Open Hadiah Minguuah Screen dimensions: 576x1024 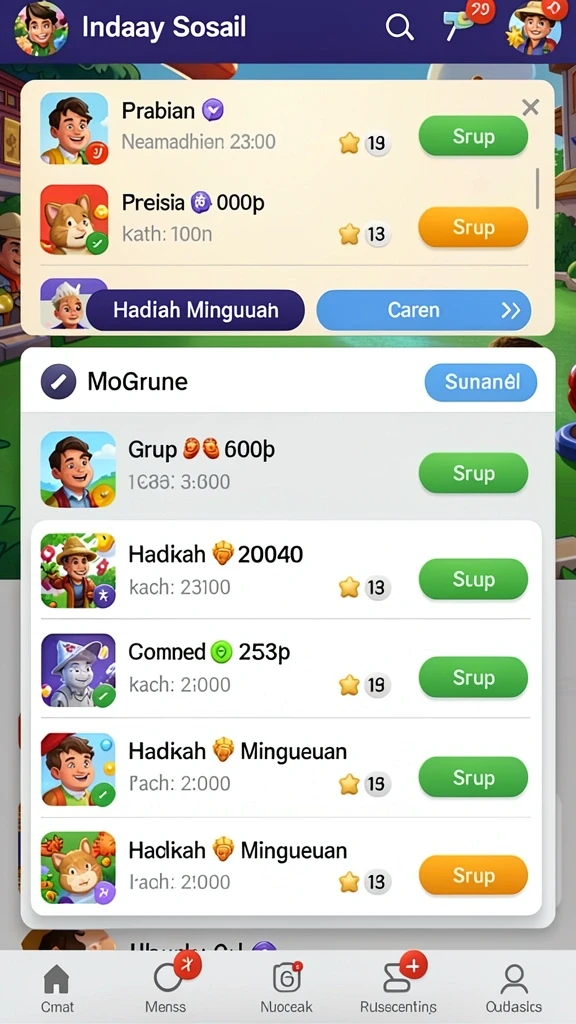pyautogui.click(x=195, y=310)
